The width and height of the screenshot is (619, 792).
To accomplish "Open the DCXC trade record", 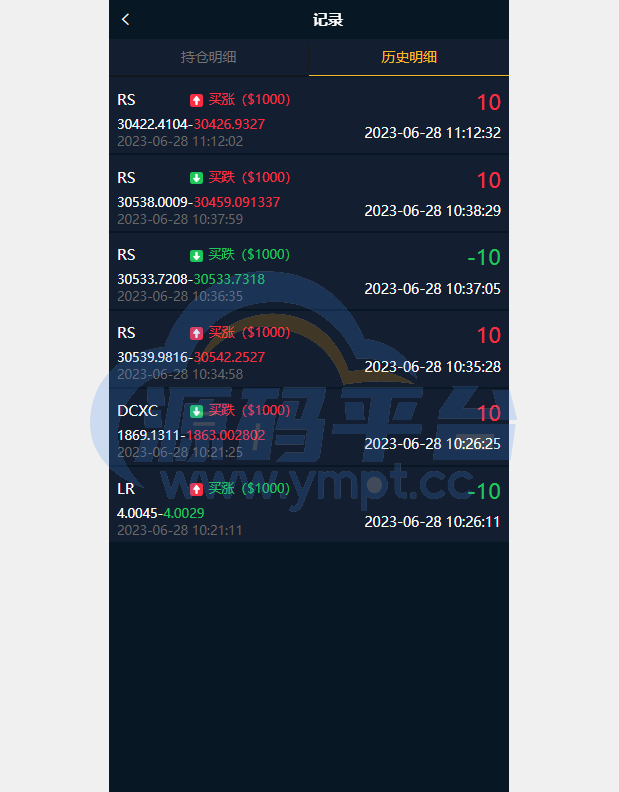I will coord(309,427).
